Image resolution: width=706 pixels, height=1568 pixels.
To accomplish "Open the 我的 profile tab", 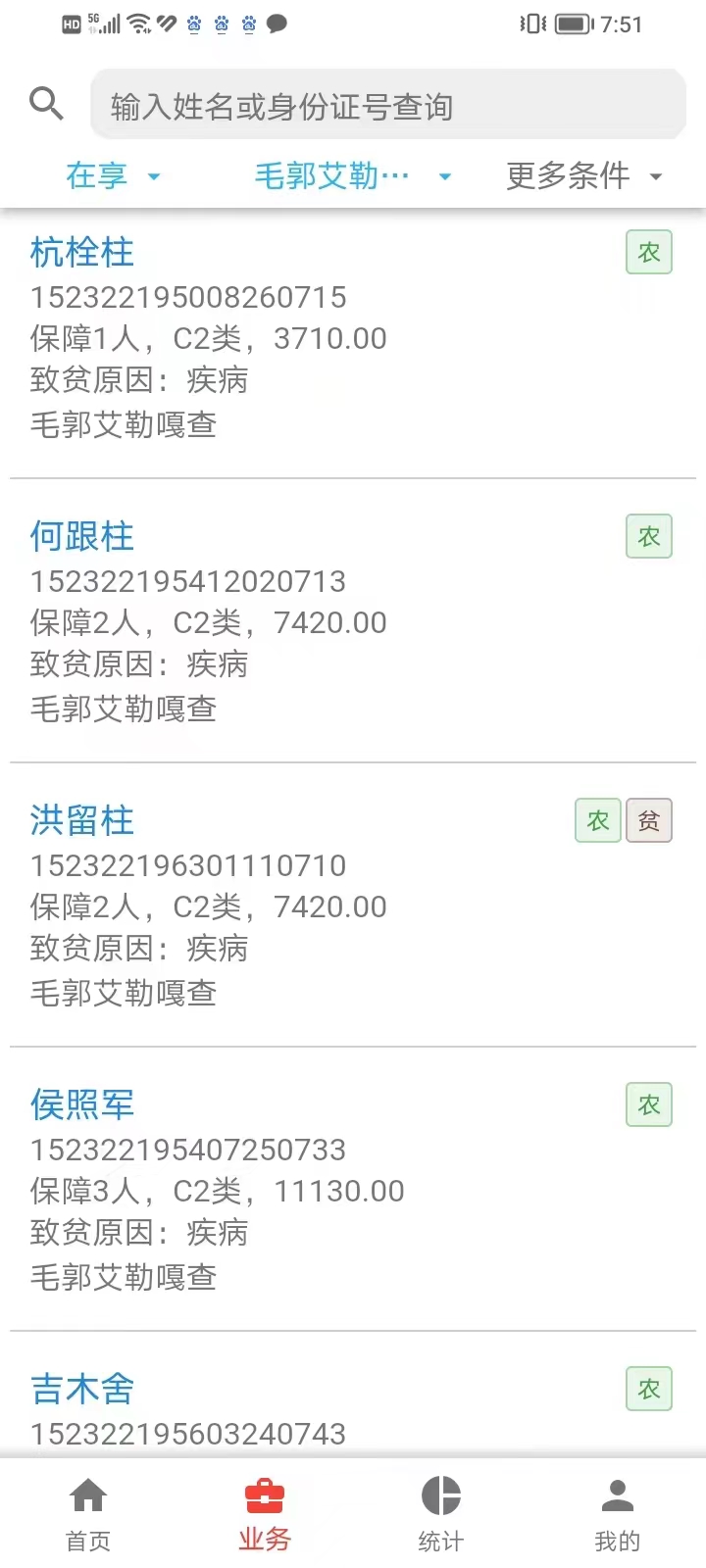I will [x=618, y=1514].
